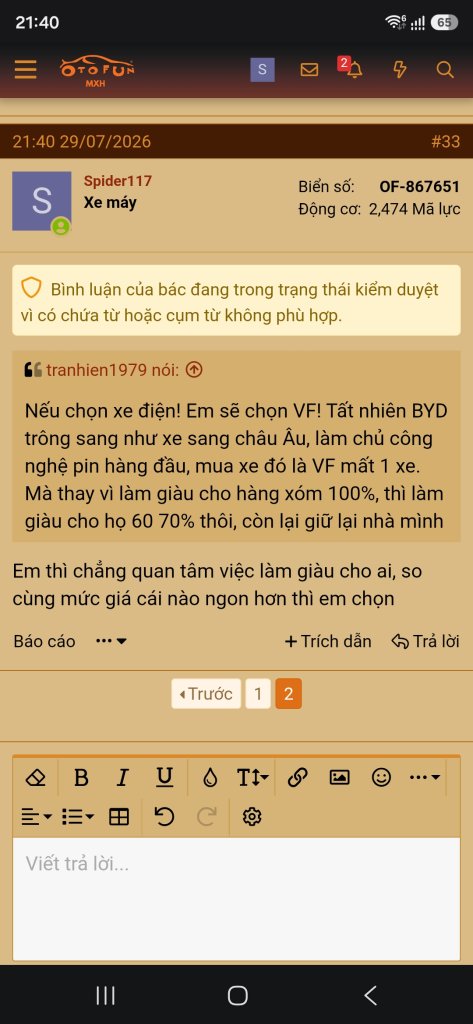Viewport: 473px width, 1024px height.
Task: Open the forum search
Action: (x=445, y=69)
